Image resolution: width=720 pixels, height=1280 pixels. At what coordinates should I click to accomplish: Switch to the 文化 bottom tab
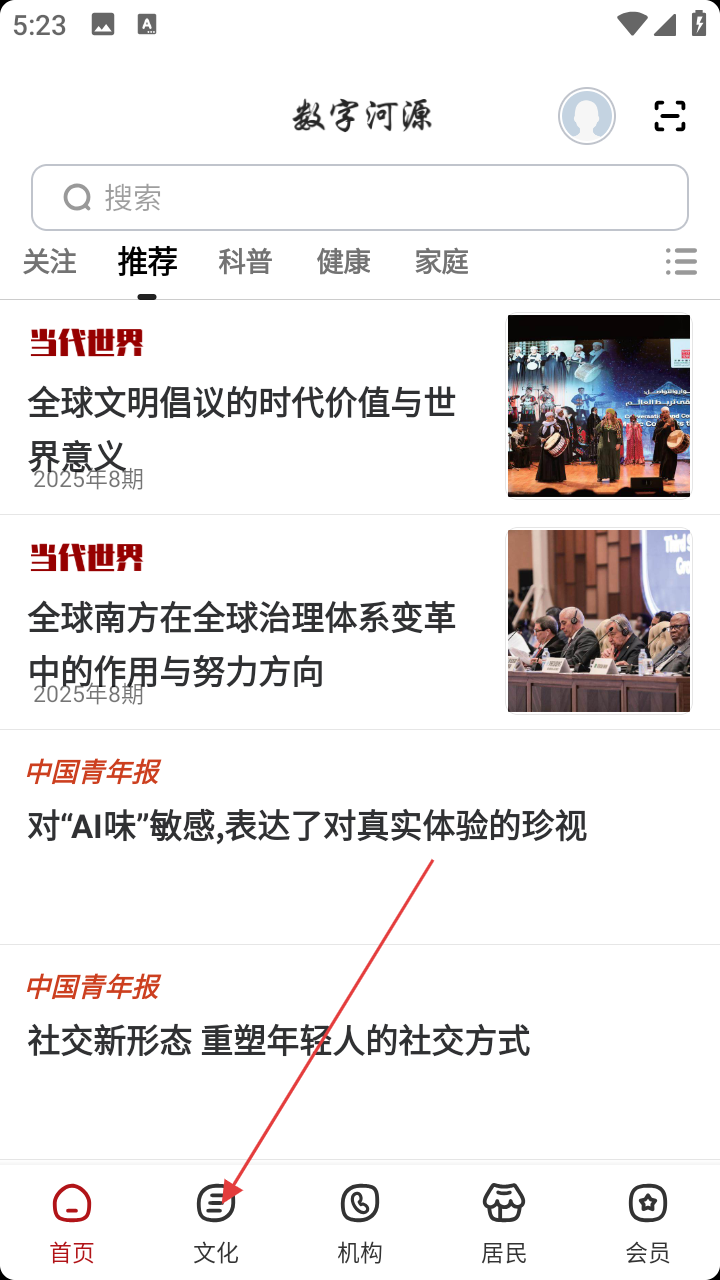[x=216, y=1222]
